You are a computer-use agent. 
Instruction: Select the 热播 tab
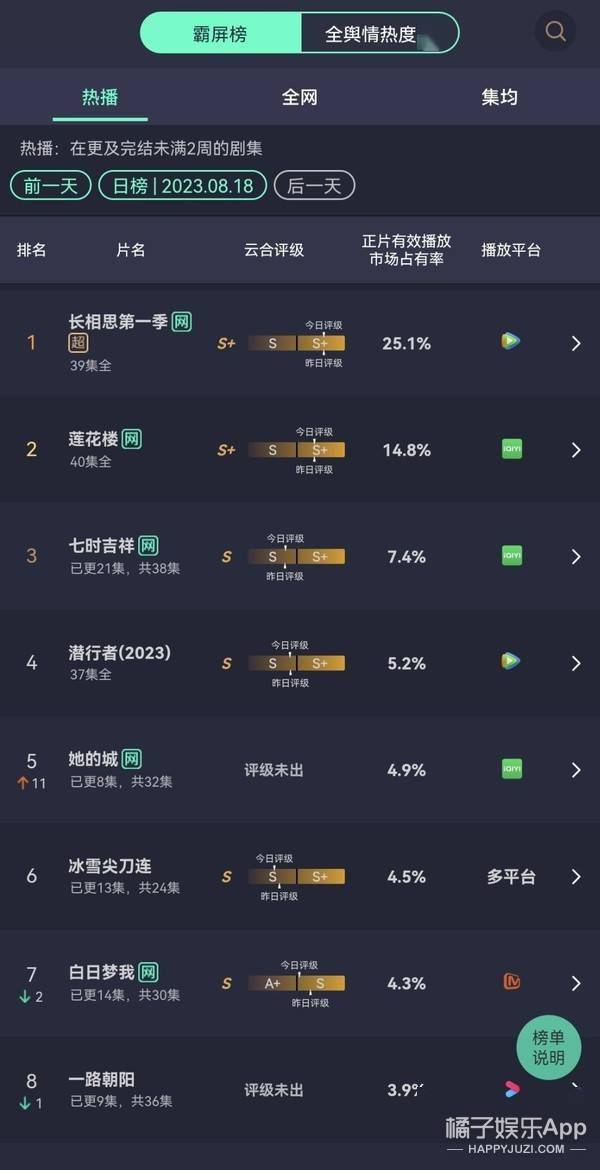100,97
